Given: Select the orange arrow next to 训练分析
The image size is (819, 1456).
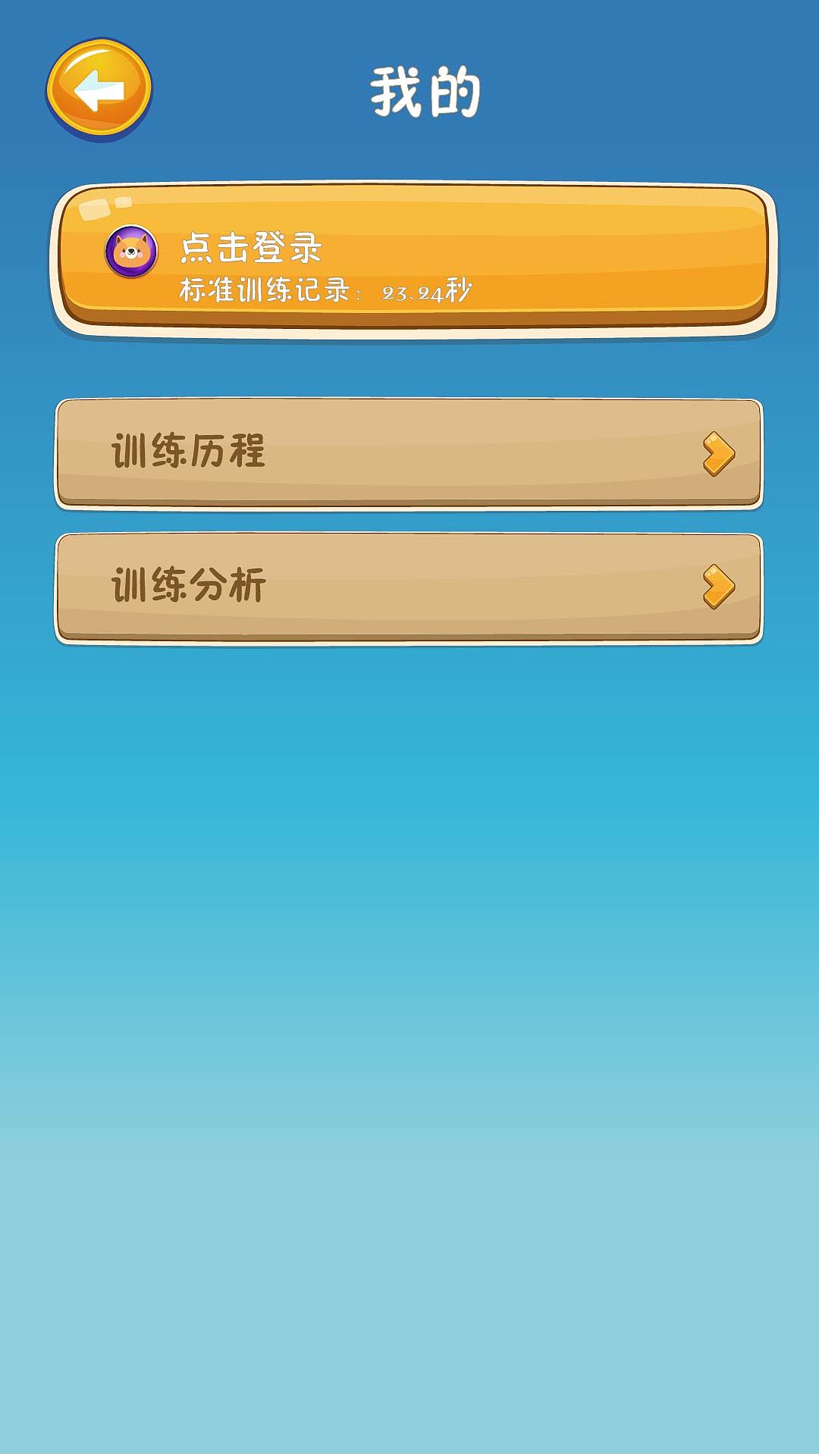Looking at the screenshot, I should tap(717, 587).
